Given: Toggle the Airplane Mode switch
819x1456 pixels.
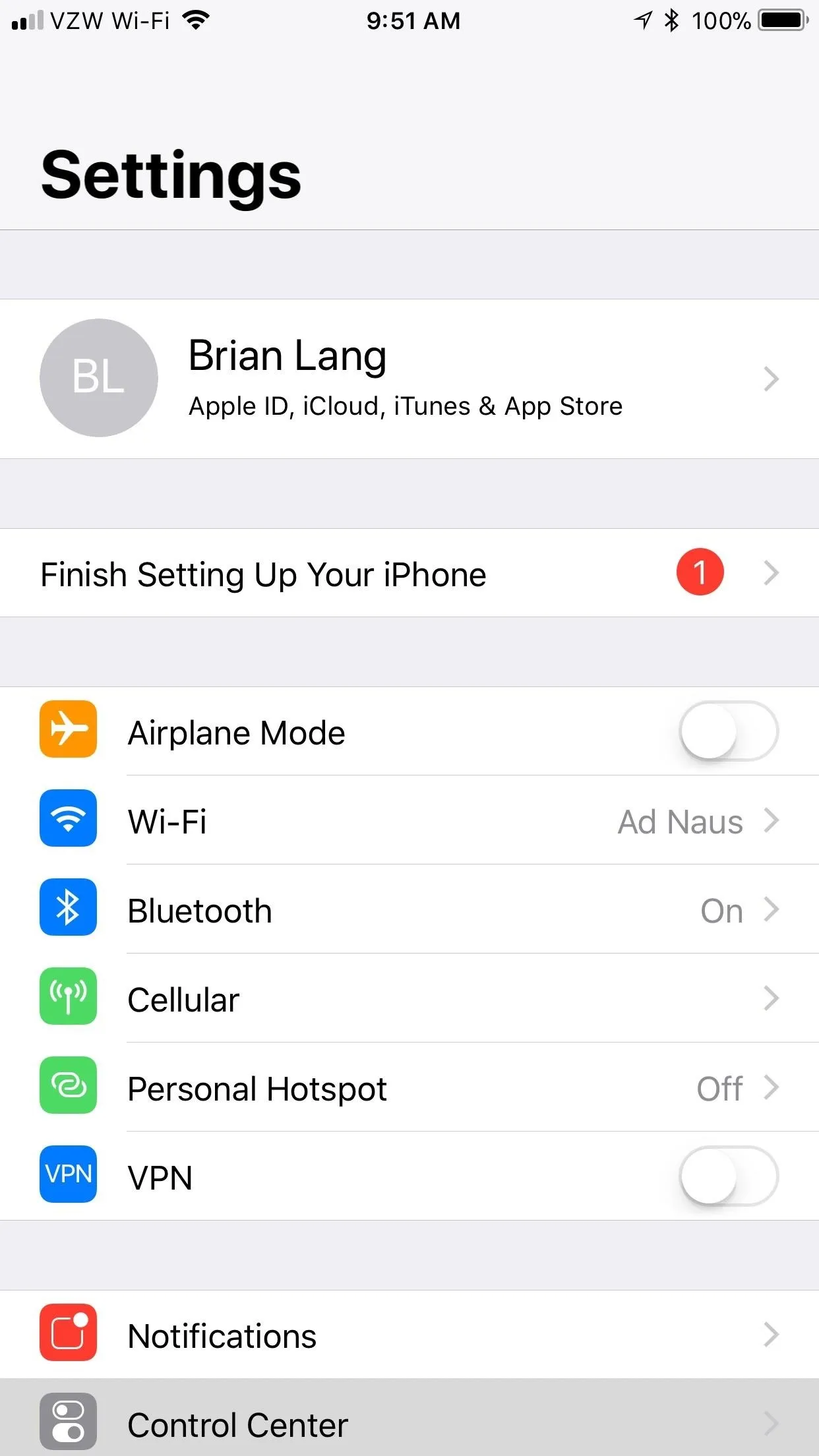Looking at the screenshot, I should tap(729, 731).
